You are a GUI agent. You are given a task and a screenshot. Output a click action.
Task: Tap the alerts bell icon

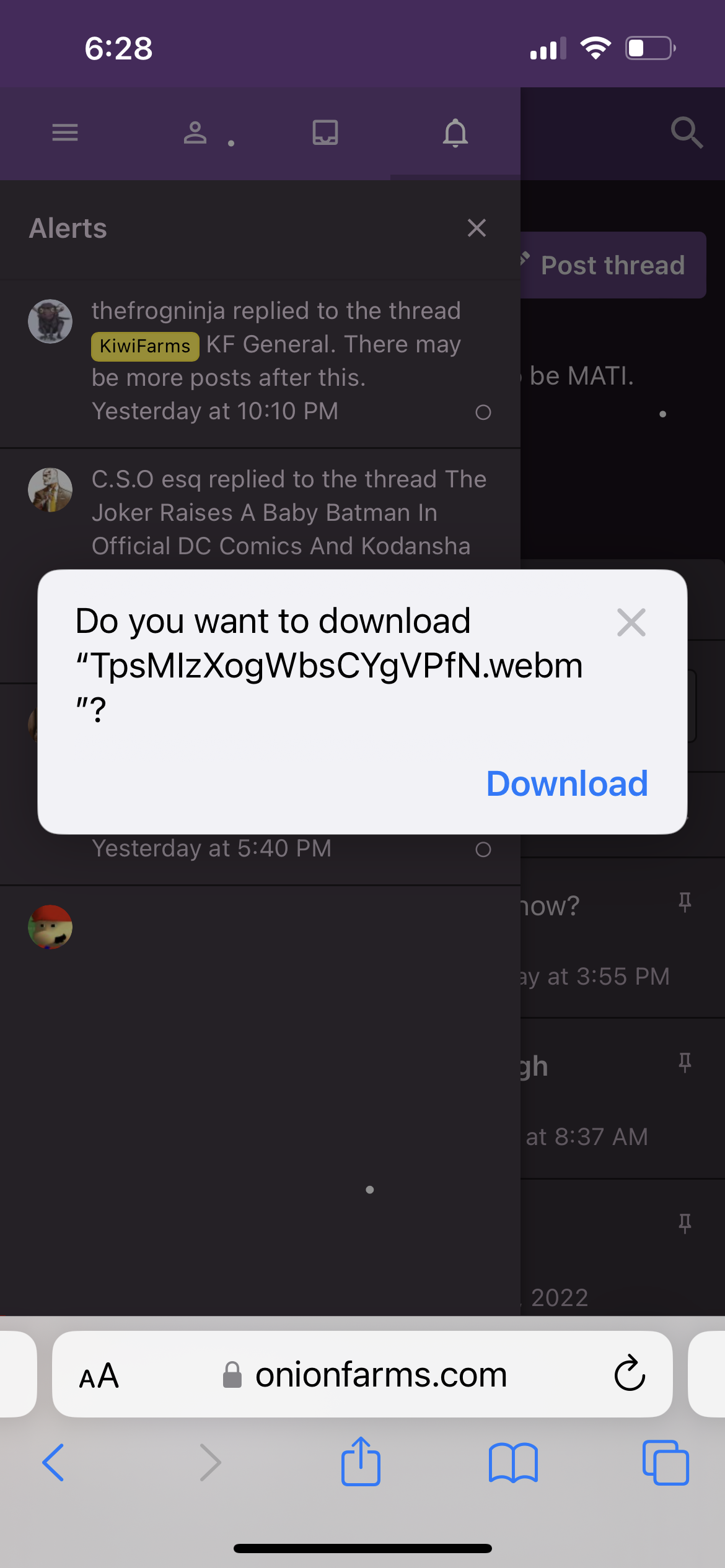point(455,133)
